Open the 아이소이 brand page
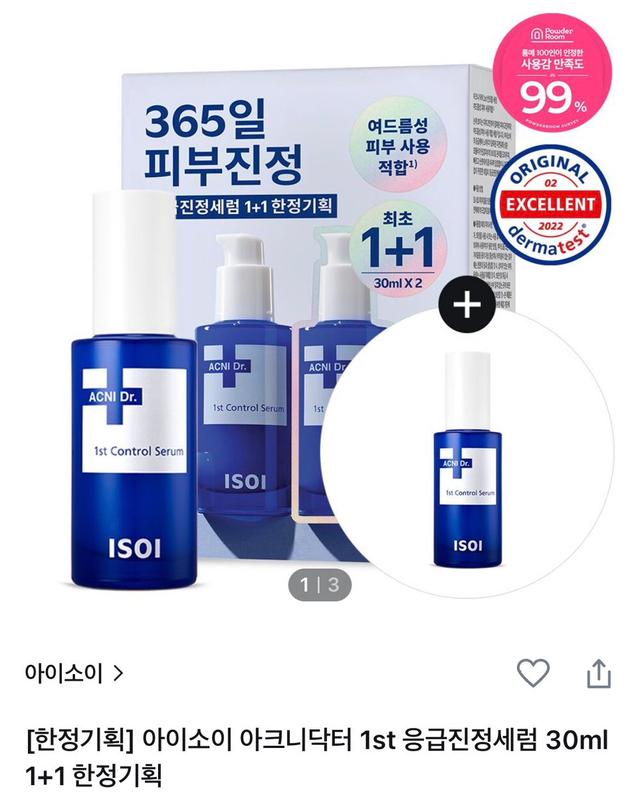Screen dimensions: 640x798 pos(73,673)
